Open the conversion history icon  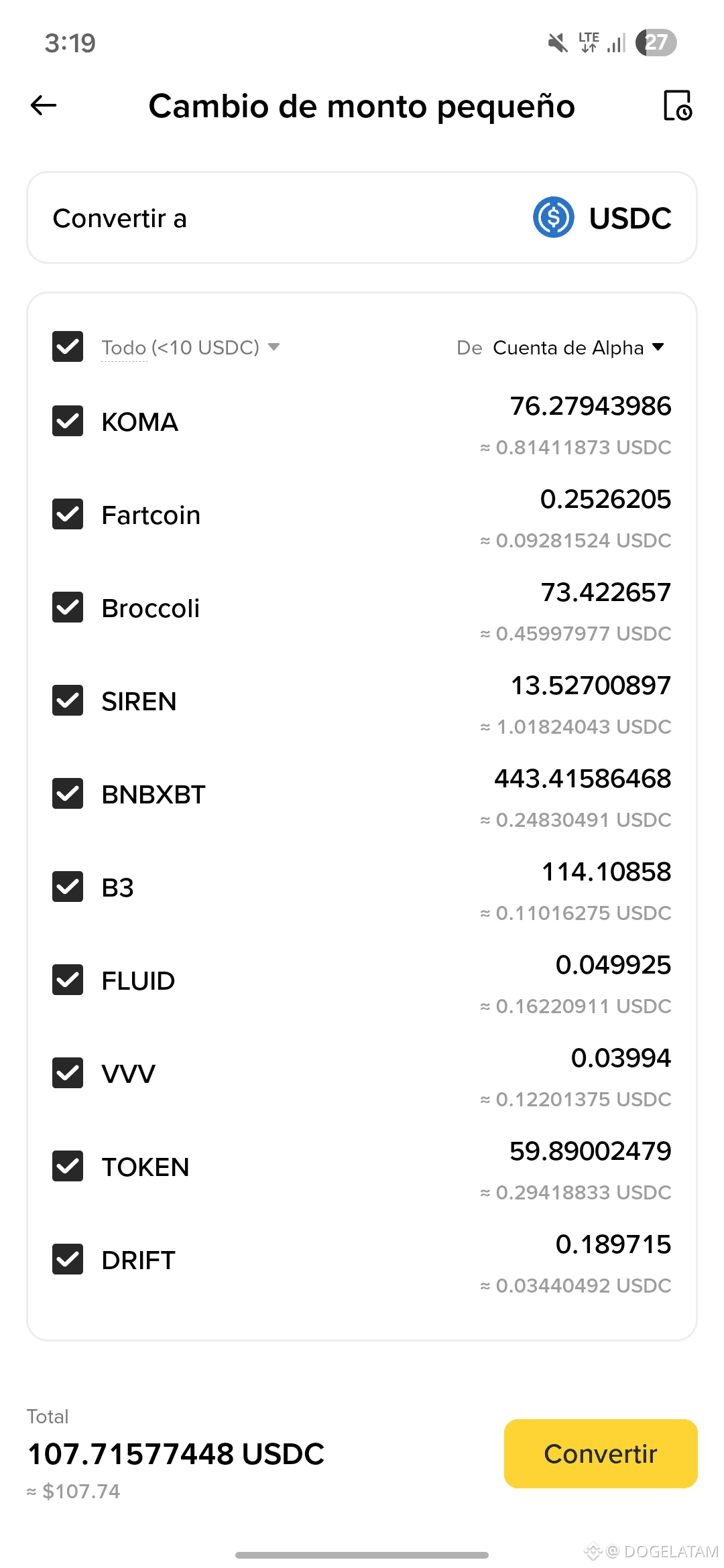click(677, 106)
